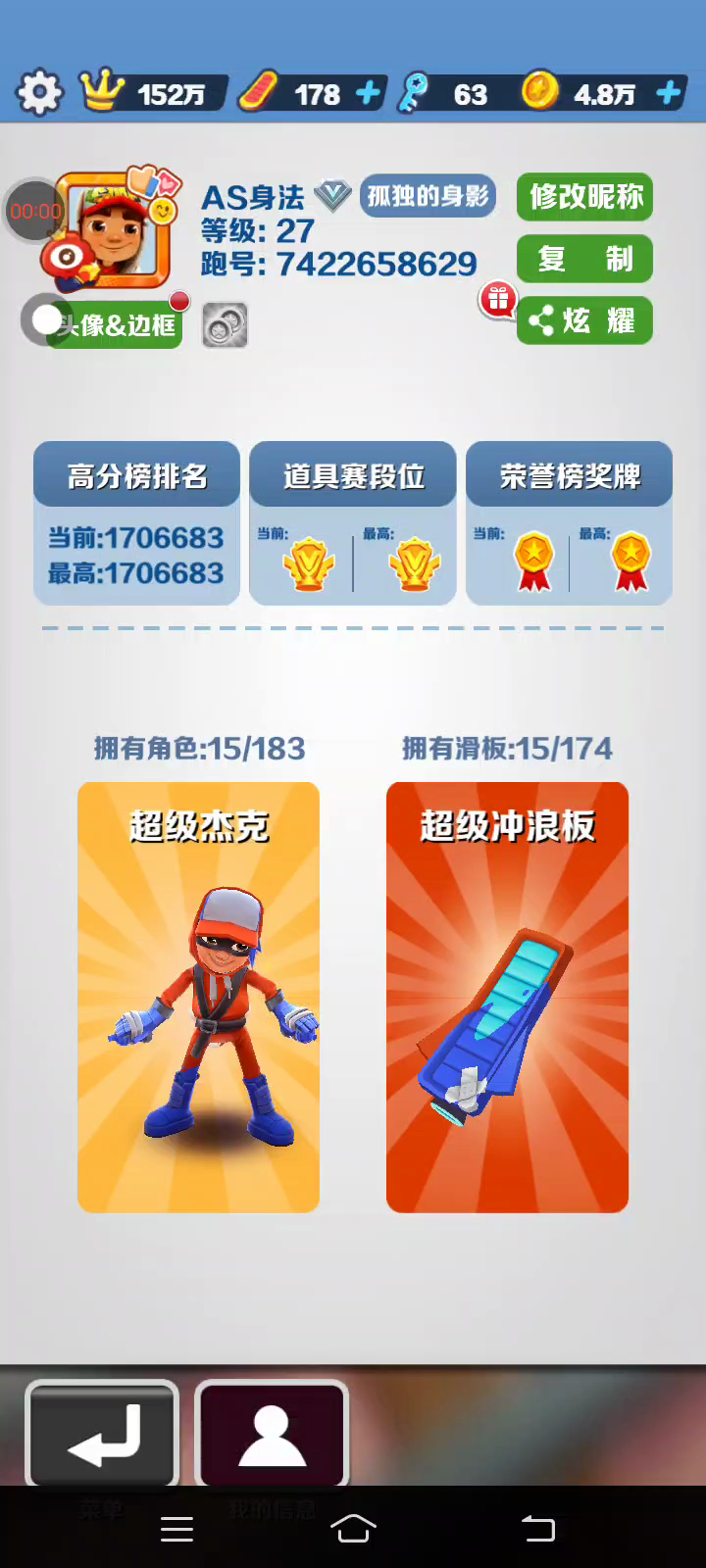Open 荣誉榜奖牌 medals card
The width and height of the screenshot is (706, 1568).
click(569, 522)
